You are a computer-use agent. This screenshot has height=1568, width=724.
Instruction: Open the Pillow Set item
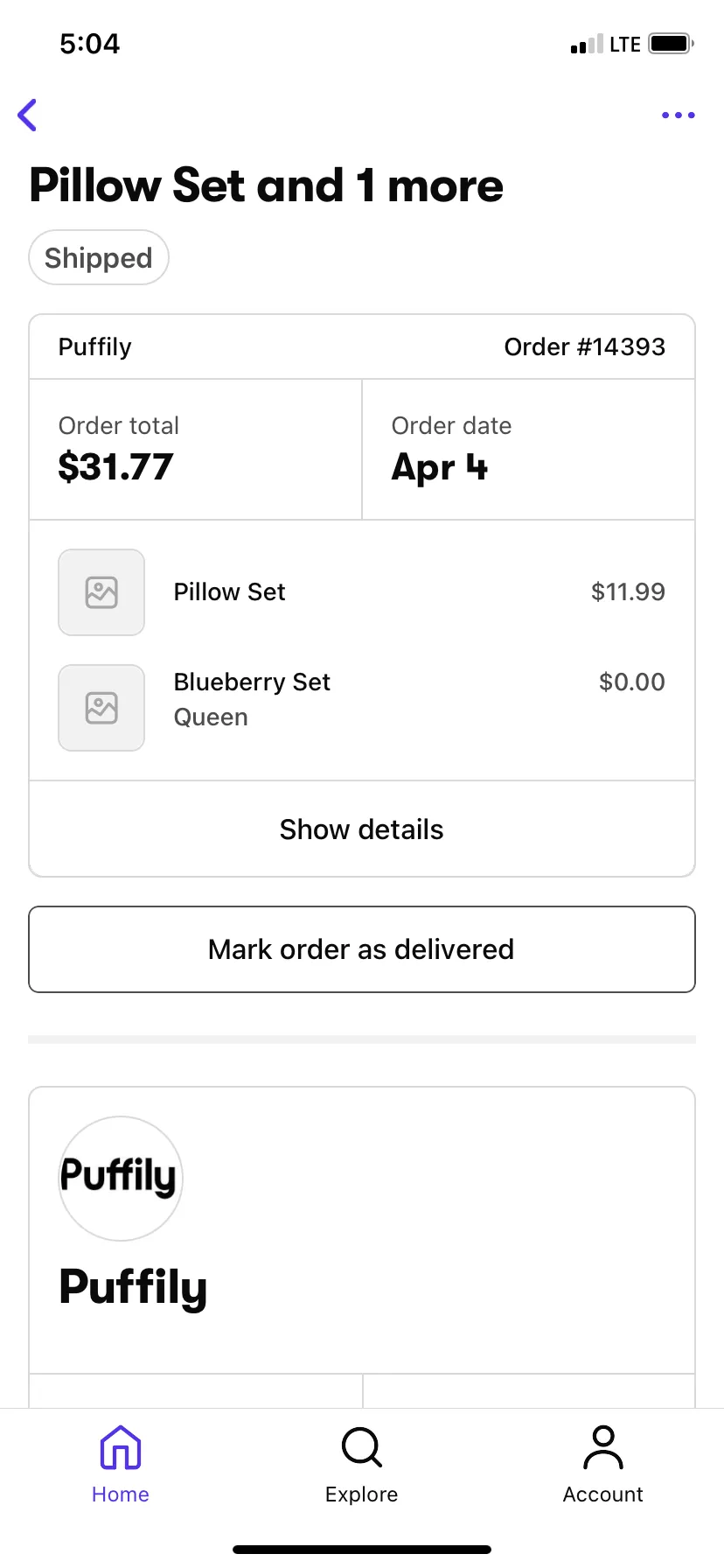coord(362,592)
